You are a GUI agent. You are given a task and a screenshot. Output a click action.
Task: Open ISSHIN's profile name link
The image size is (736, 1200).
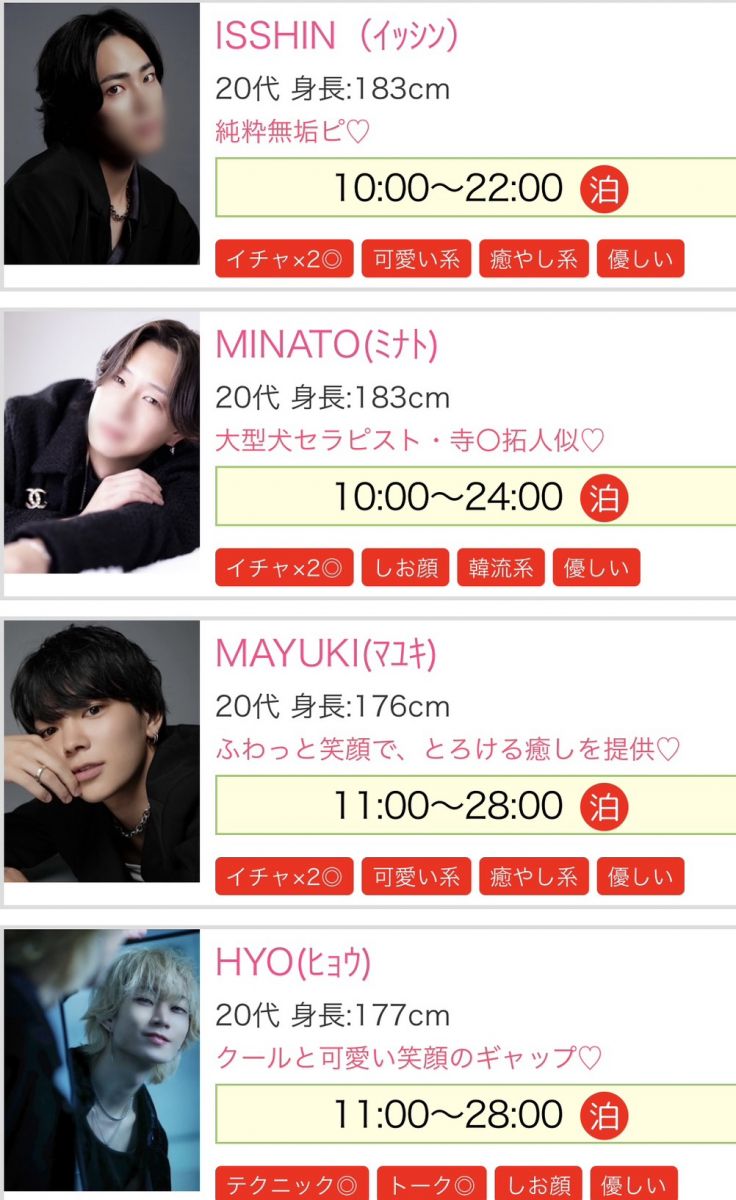pos(336,36)
